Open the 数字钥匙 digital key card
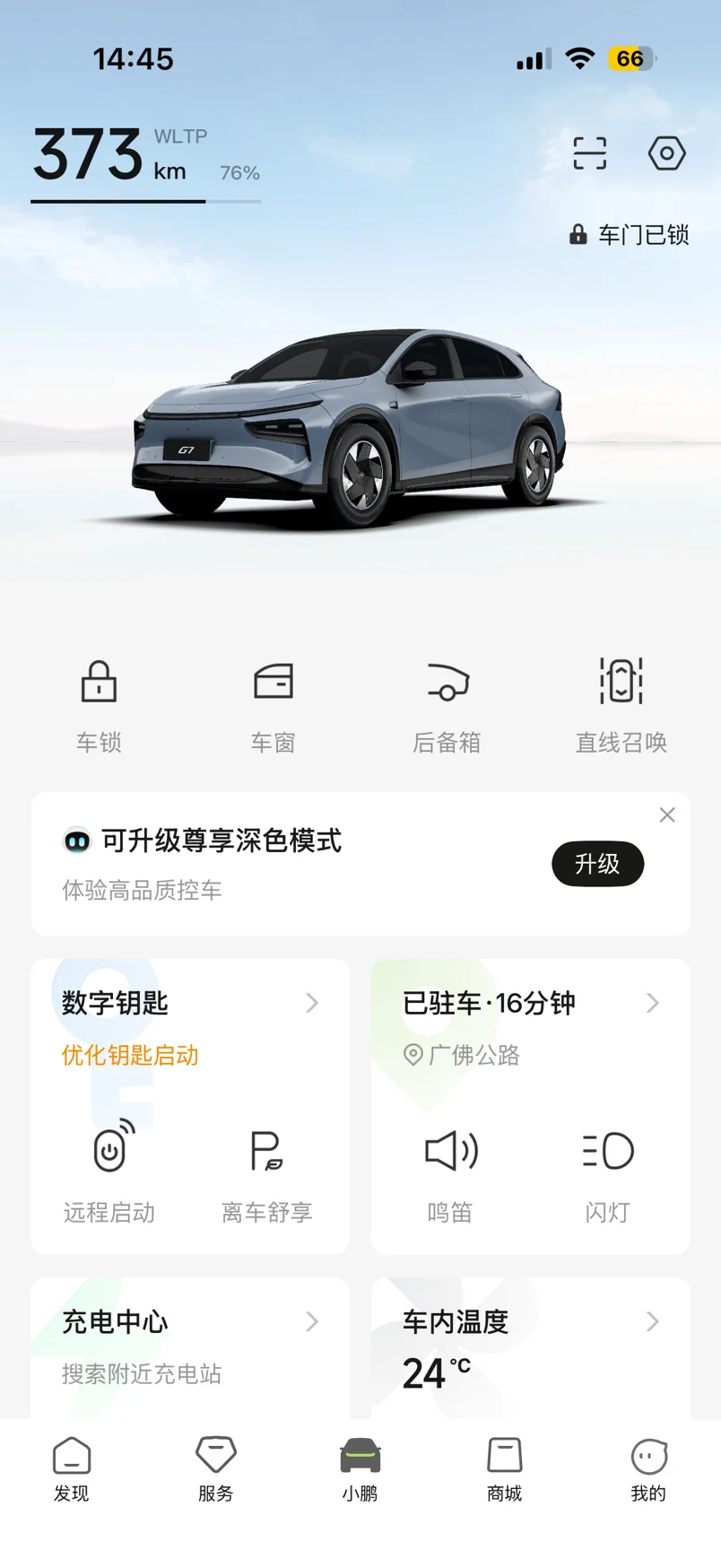Viewport: 721px width, 1568px height. click(x=188, y=1003)
